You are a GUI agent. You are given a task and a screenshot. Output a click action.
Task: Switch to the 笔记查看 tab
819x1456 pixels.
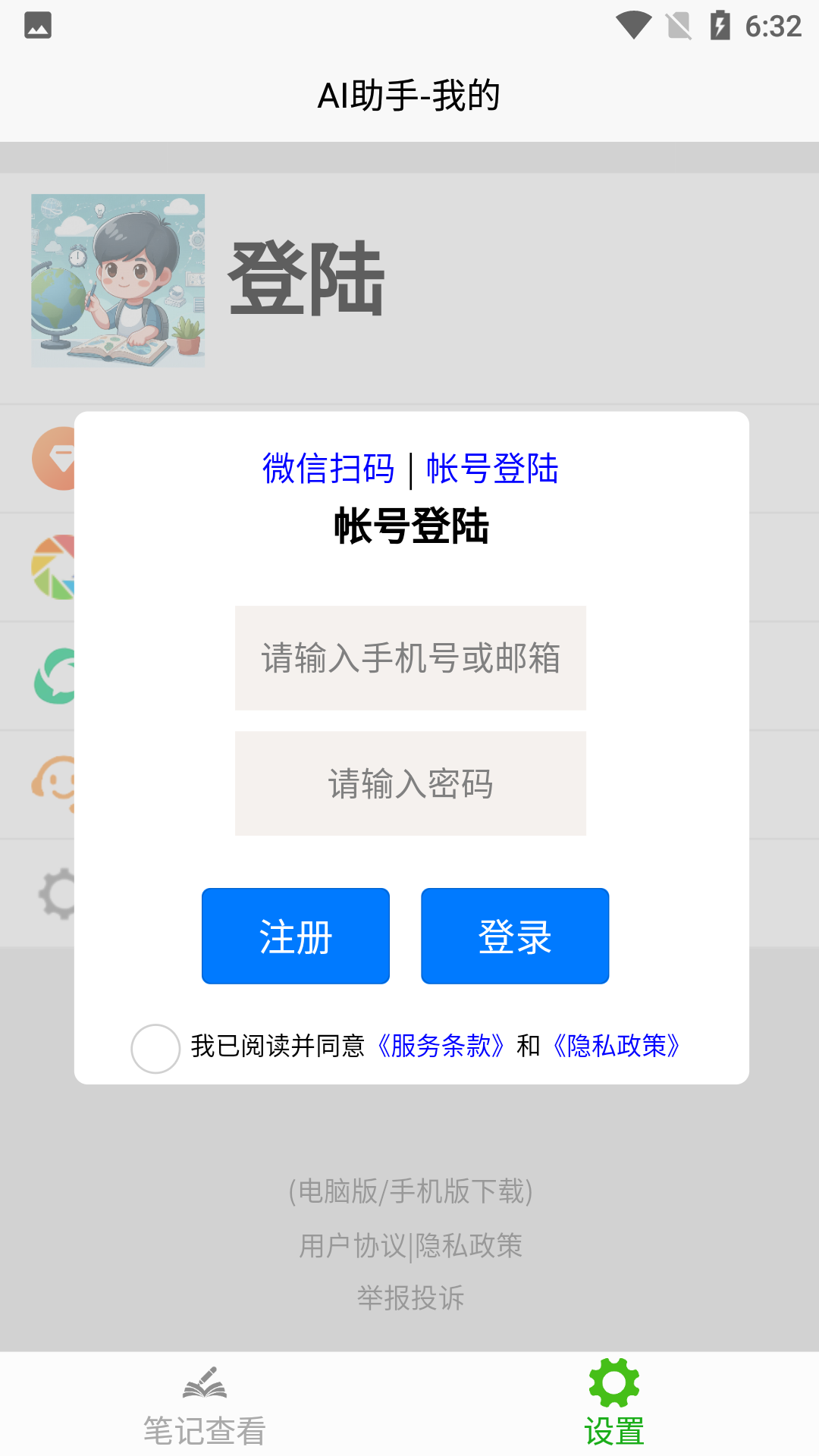205,1406
